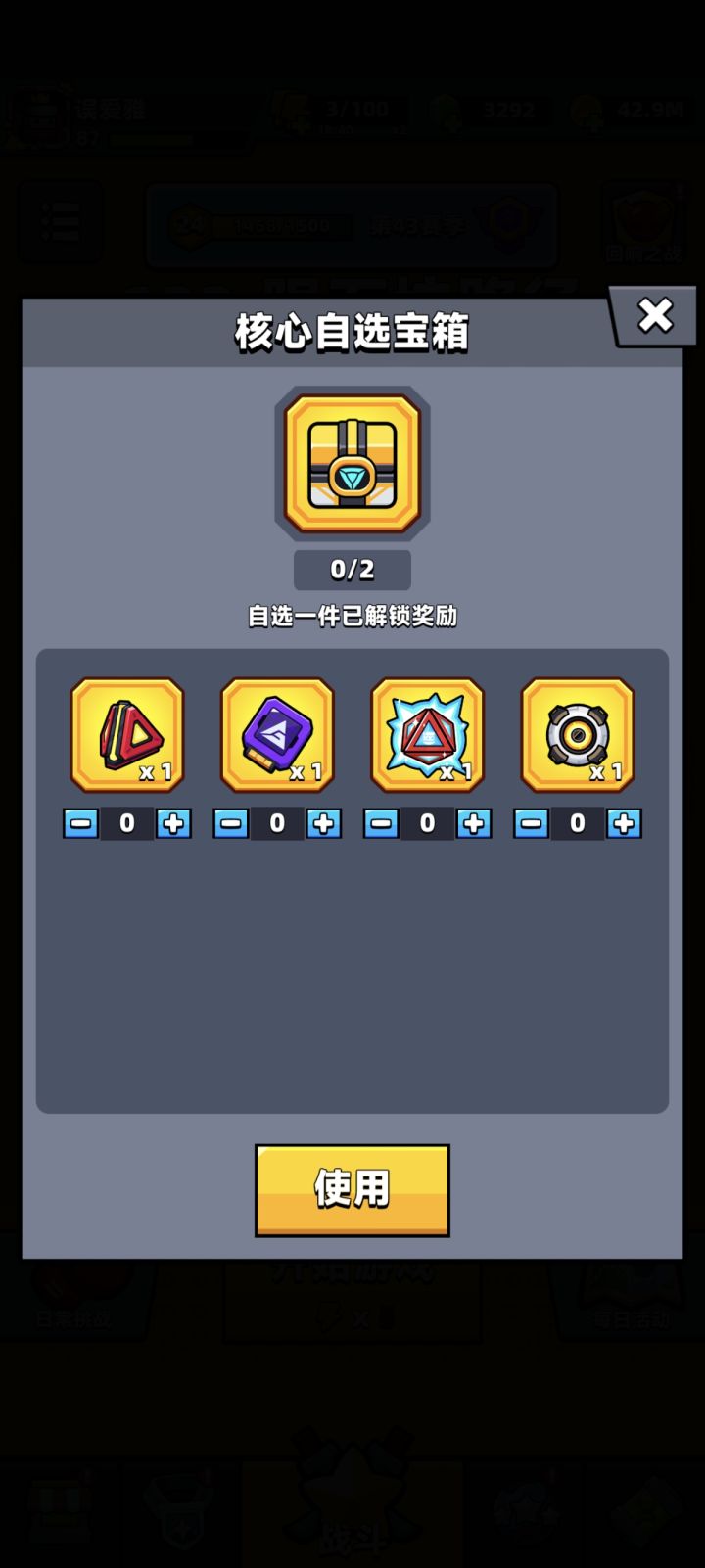Open the hamburger list menu icon
Viewport: 705px width, 1568px height.
point(61,222)
